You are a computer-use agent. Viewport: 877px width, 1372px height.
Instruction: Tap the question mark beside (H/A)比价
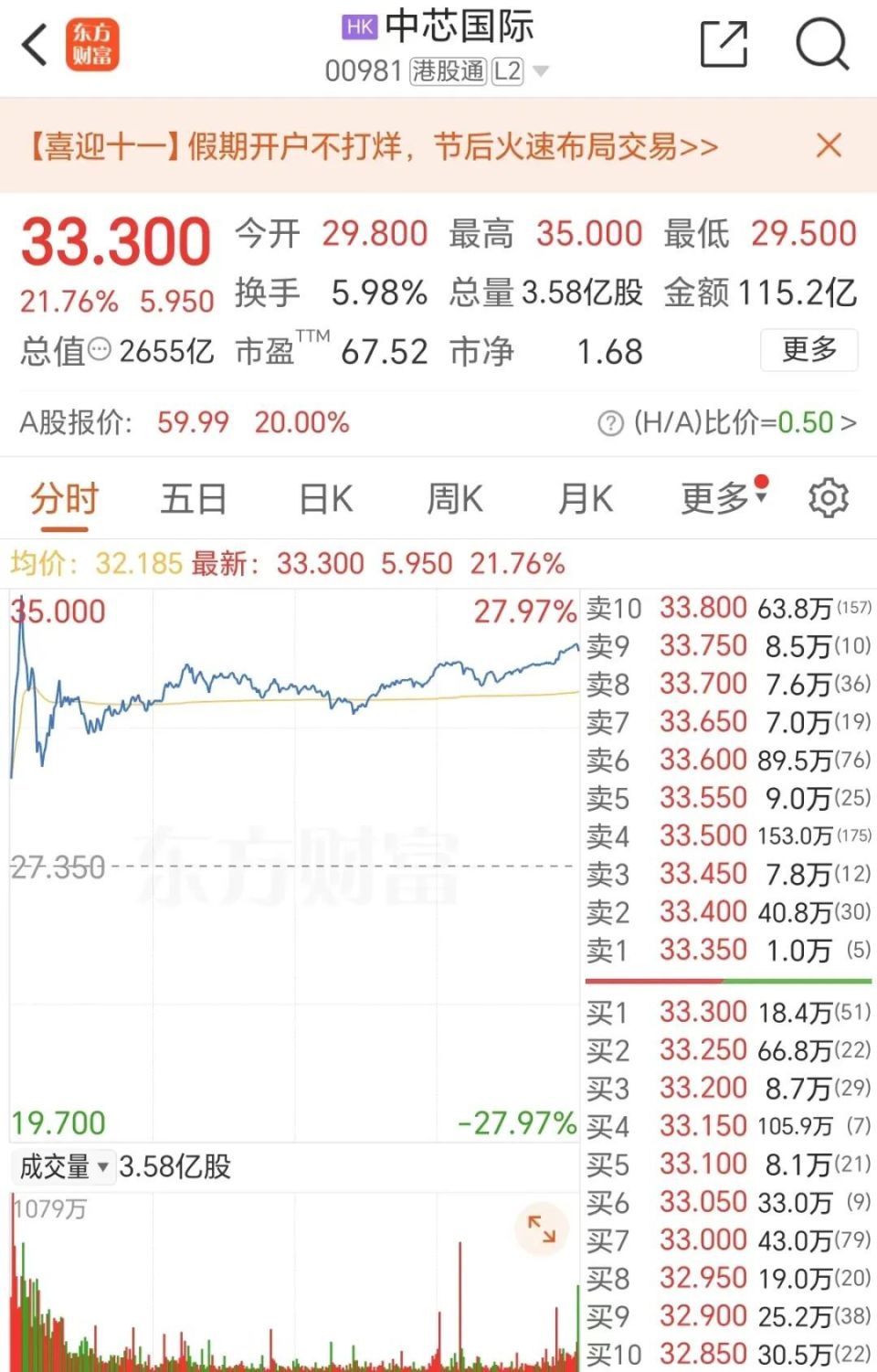click(608, 422)
